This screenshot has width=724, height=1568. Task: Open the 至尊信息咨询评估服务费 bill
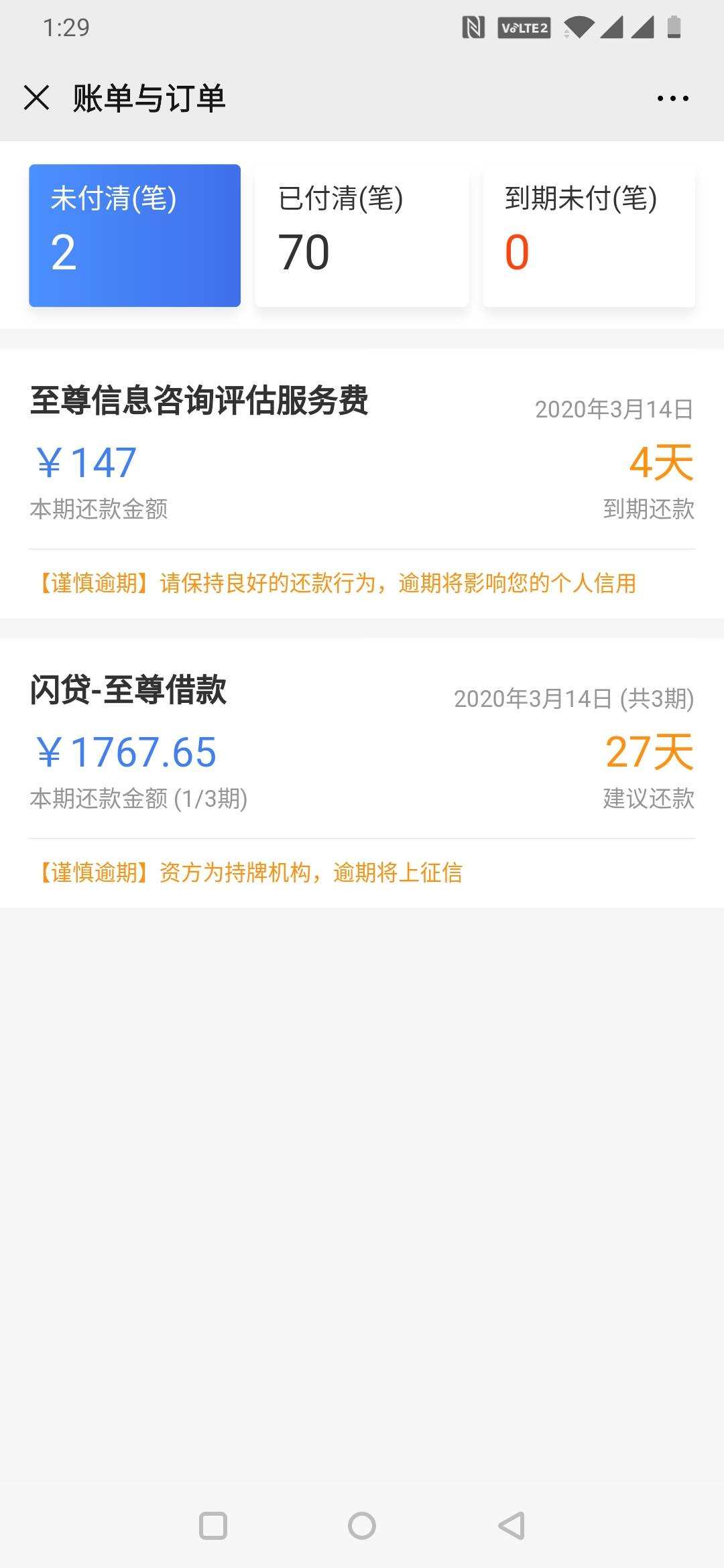(362, 483)
